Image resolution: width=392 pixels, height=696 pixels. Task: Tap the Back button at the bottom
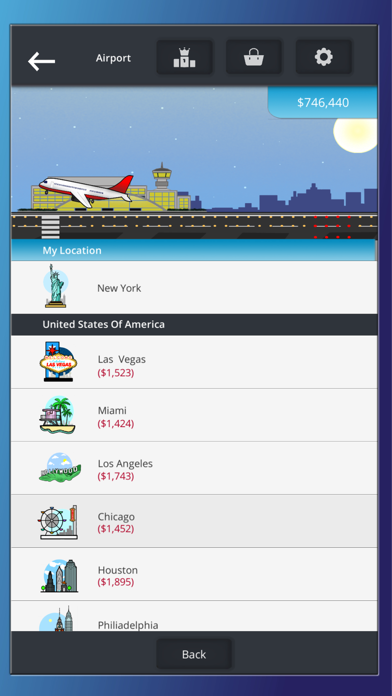point(194,654)
